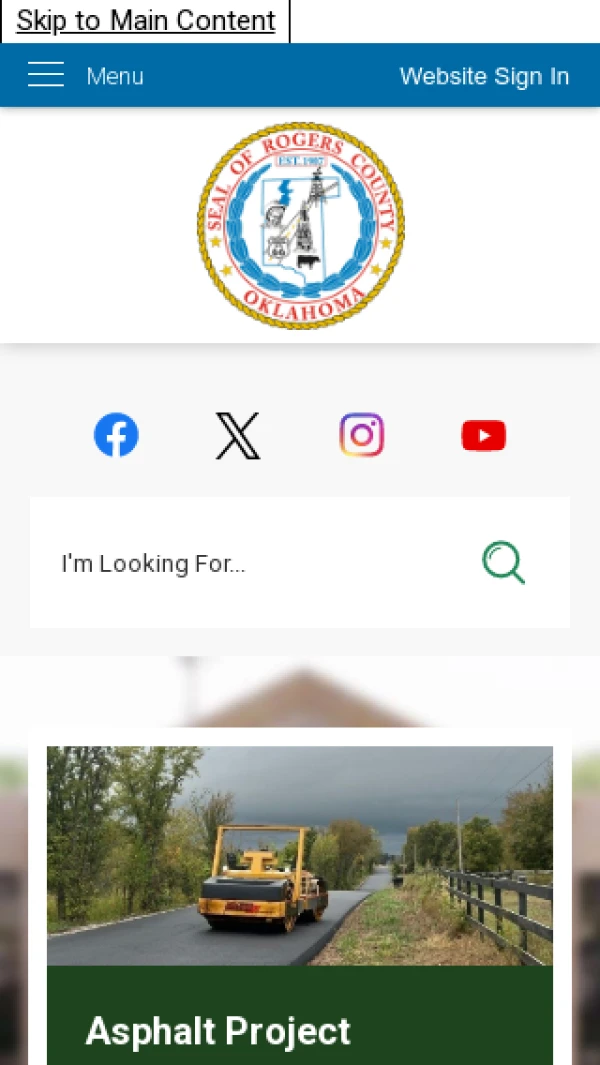Open the X social profile
This screenshot has width=600, height=1065.
[x=238, y=436]
